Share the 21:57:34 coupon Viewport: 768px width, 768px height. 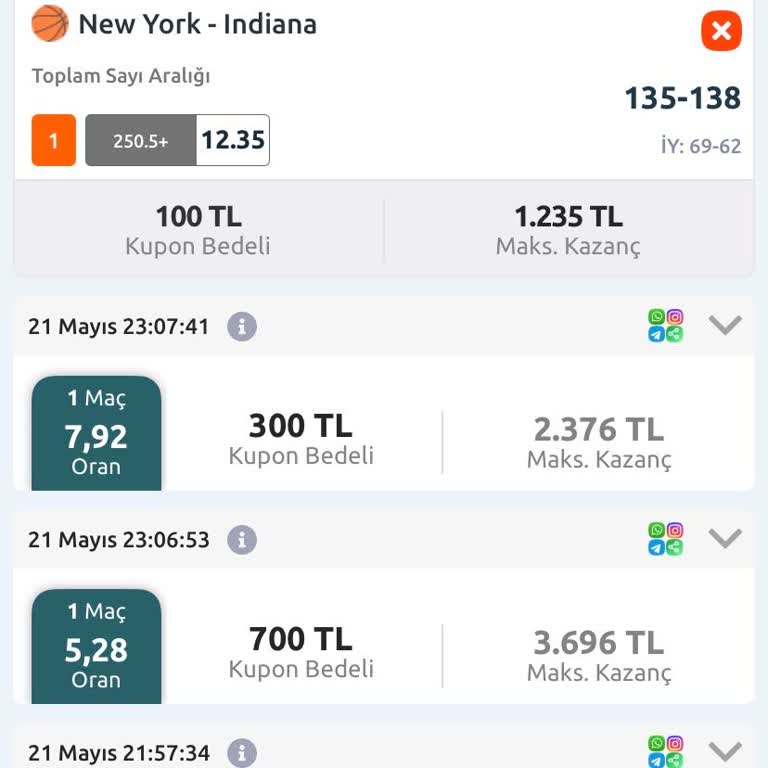click(665, 752)
